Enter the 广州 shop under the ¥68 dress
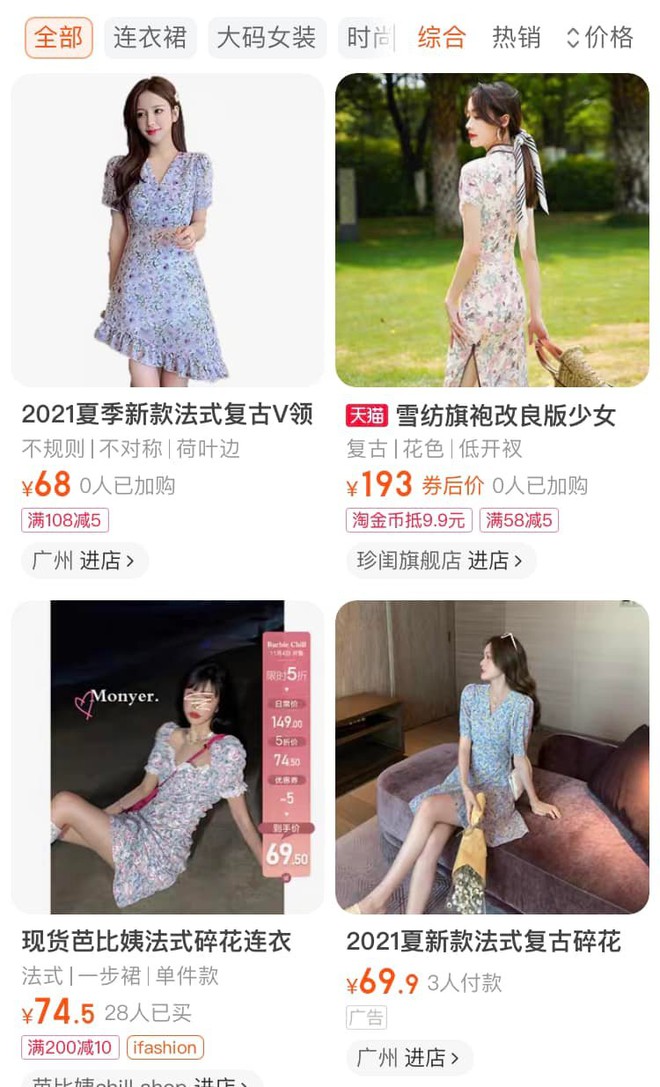The height and width of the screenshot is (1087, 660). click(x=85, y=560)
